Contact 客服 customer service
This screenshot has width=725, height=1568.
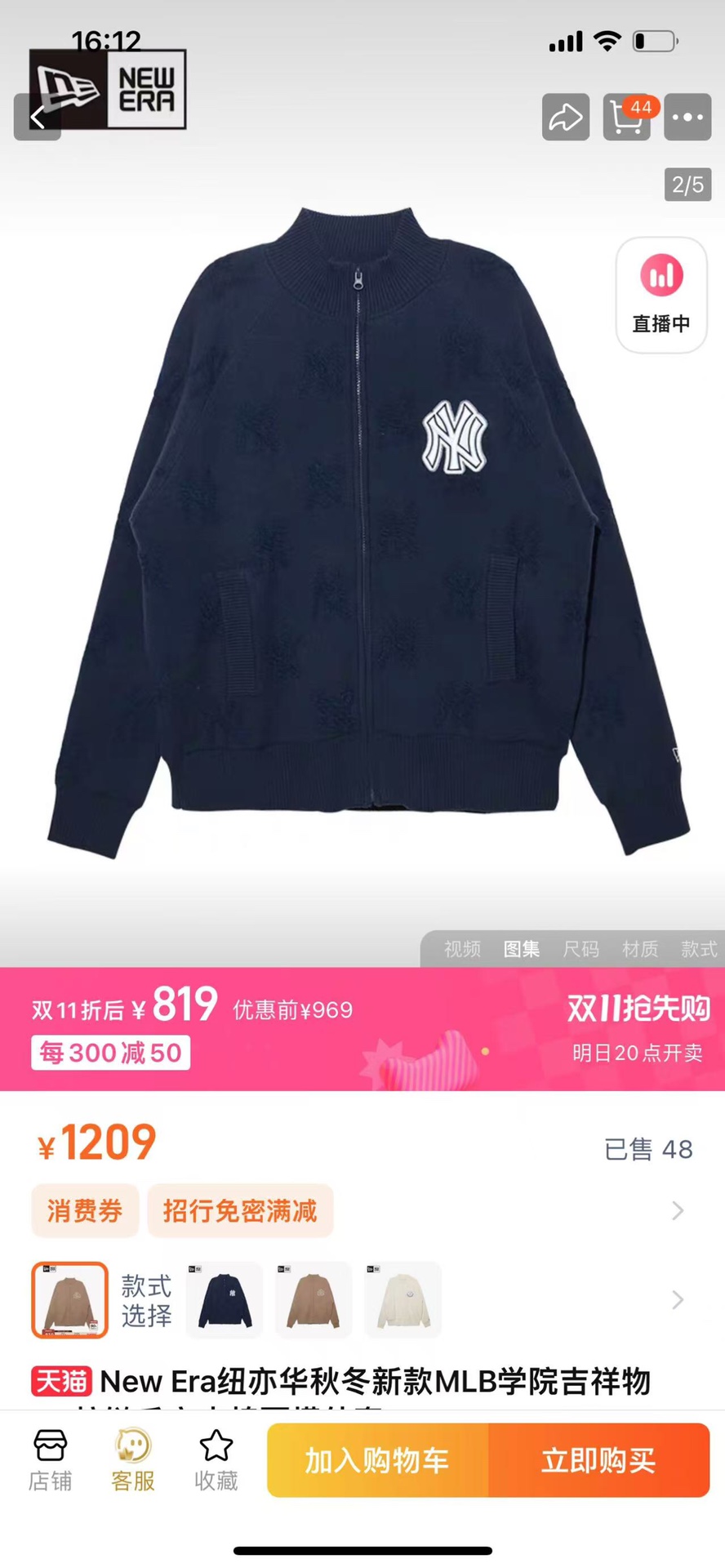pos(133,1461)
